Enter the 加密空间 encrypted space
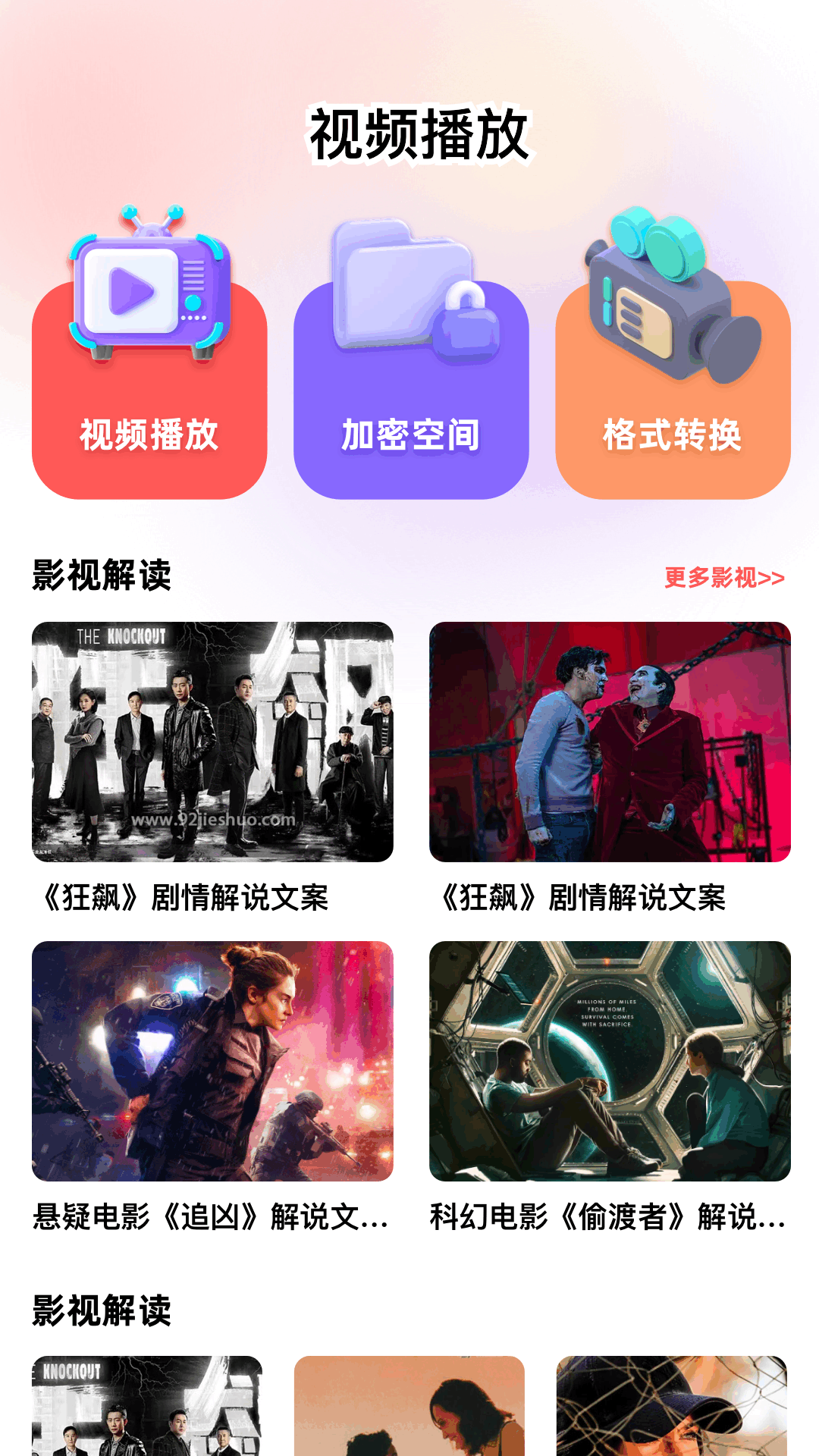The width and height of the screenshot is (819, 1456). click(x=411, y=389)
